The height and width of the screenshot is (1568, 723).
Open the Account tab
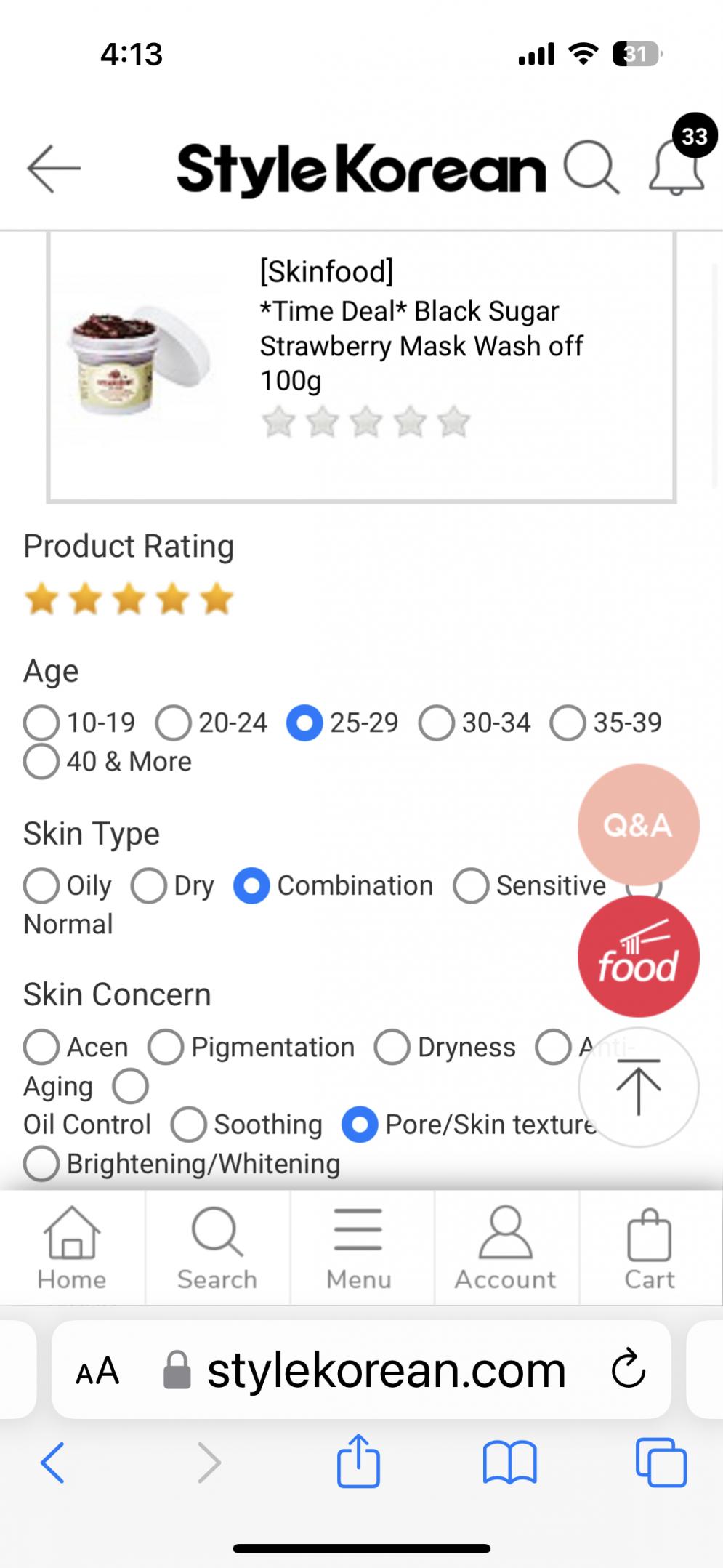click(506, 1248)
